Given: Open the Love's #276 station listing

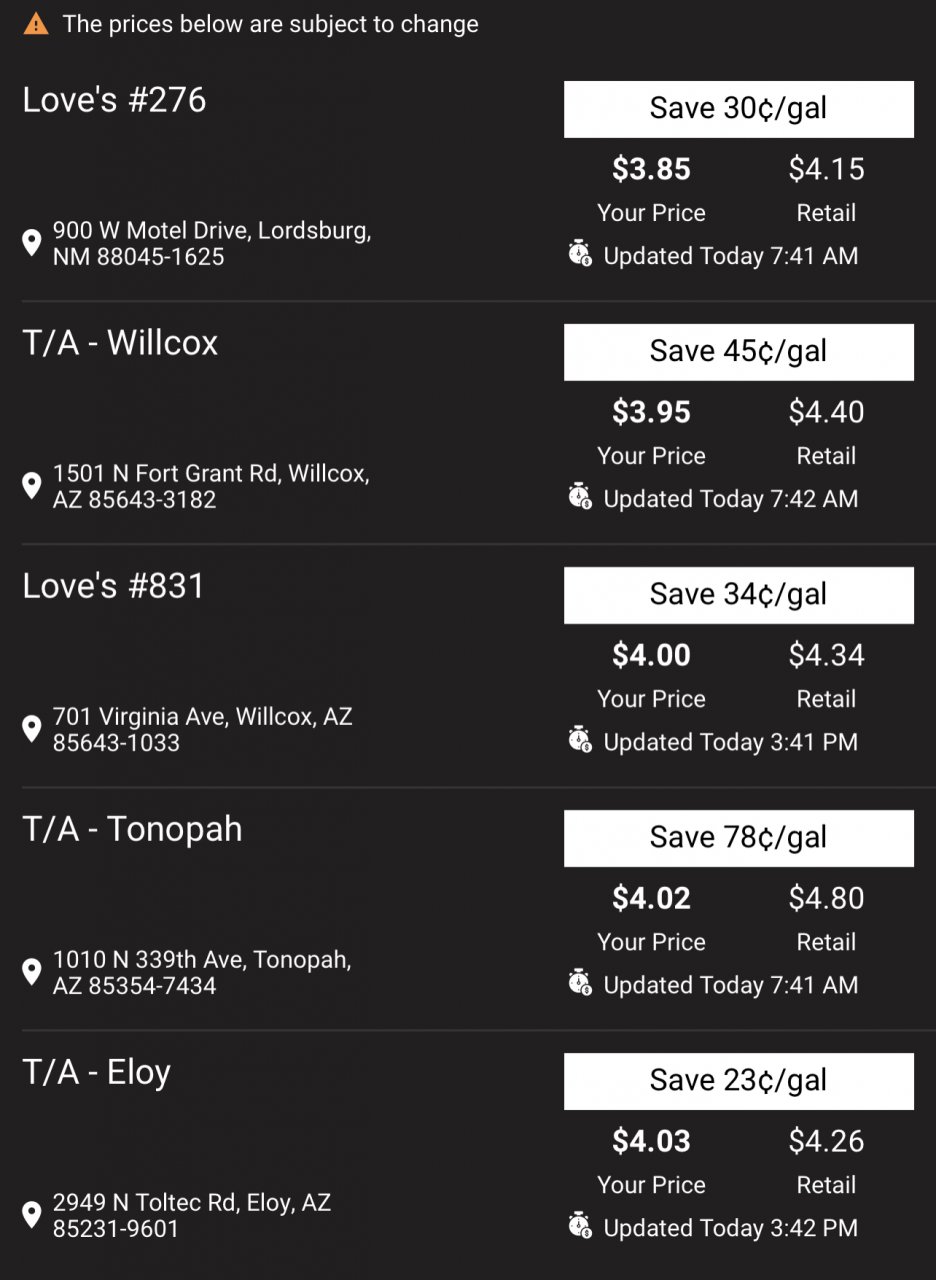Looking at the screenshot, I should coord(114,100).
